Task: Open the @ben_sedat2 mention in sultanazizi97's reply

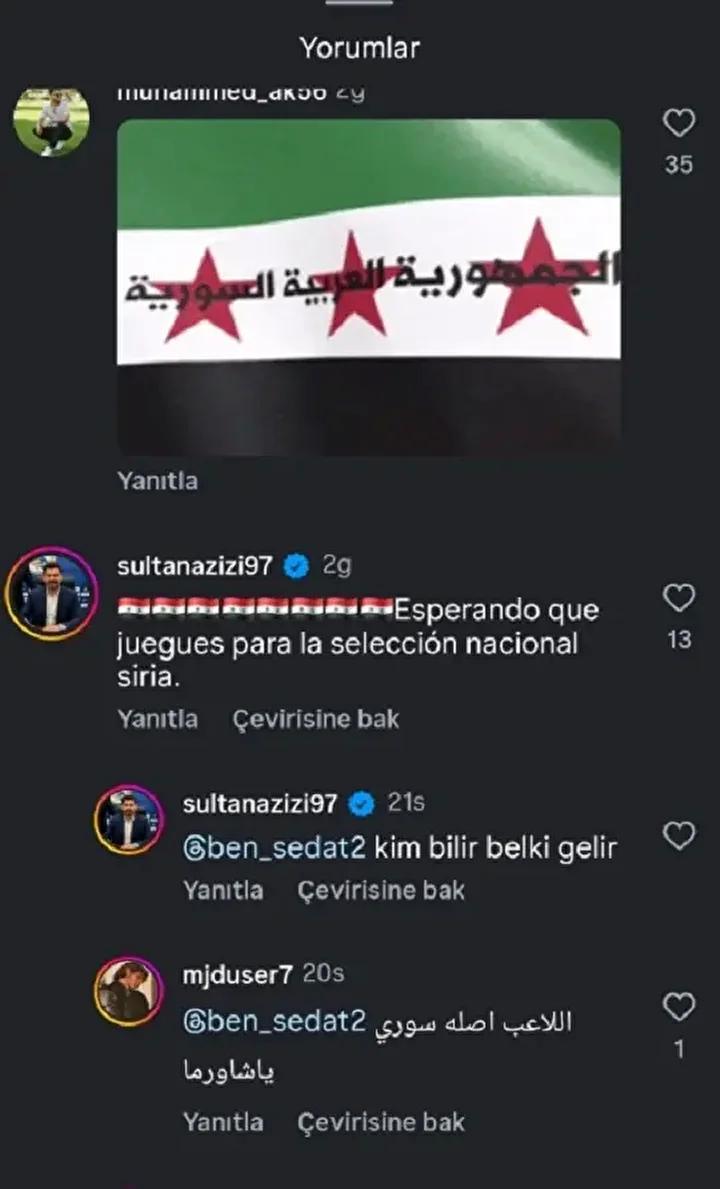Action: (x=274, y=849)
